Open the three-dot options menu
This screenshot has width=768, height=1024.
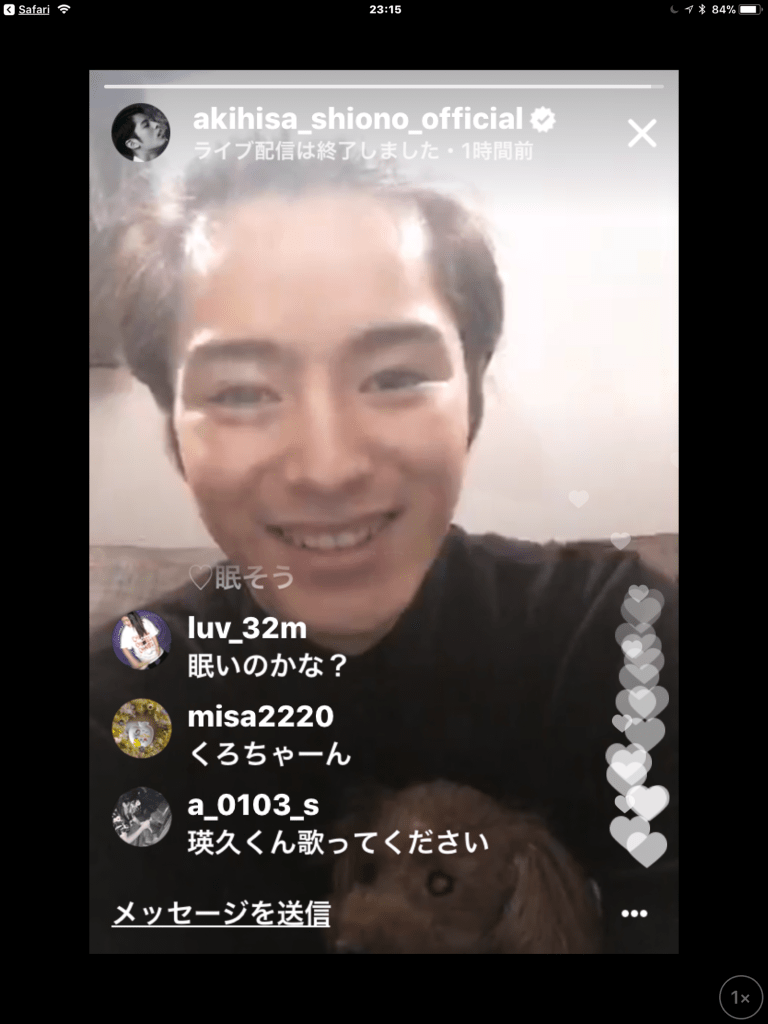tap(634, 913)
